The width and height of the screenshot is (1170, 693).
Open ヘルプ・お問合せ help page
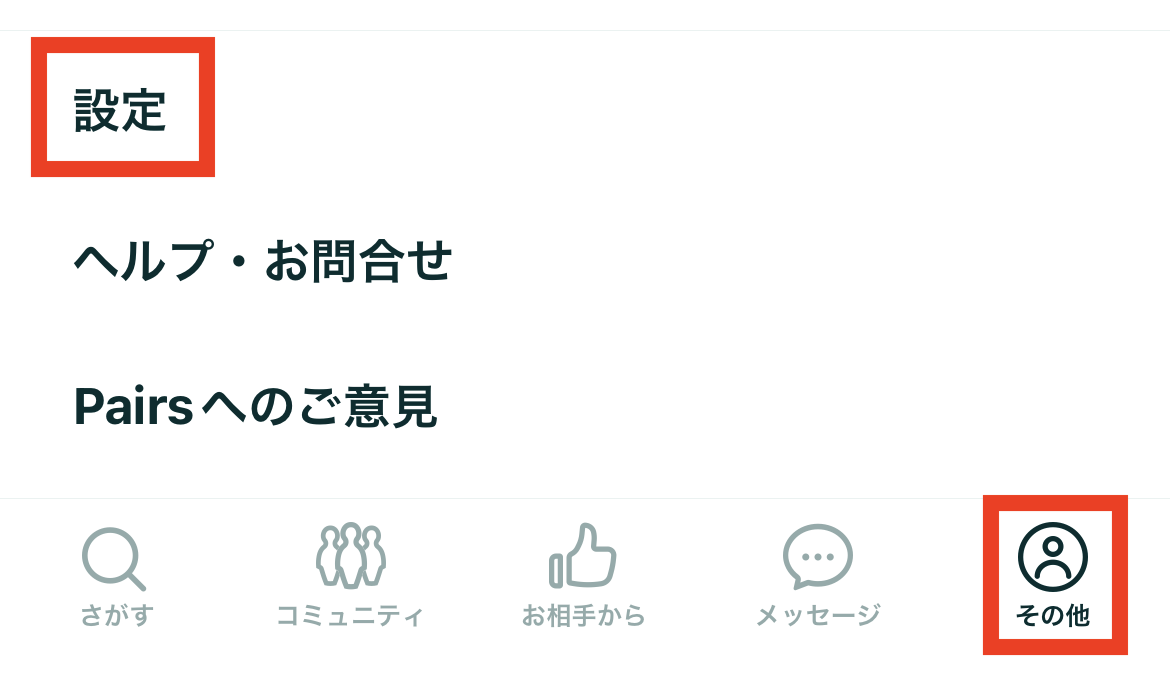pyautogui.click(x=263, y=262)
